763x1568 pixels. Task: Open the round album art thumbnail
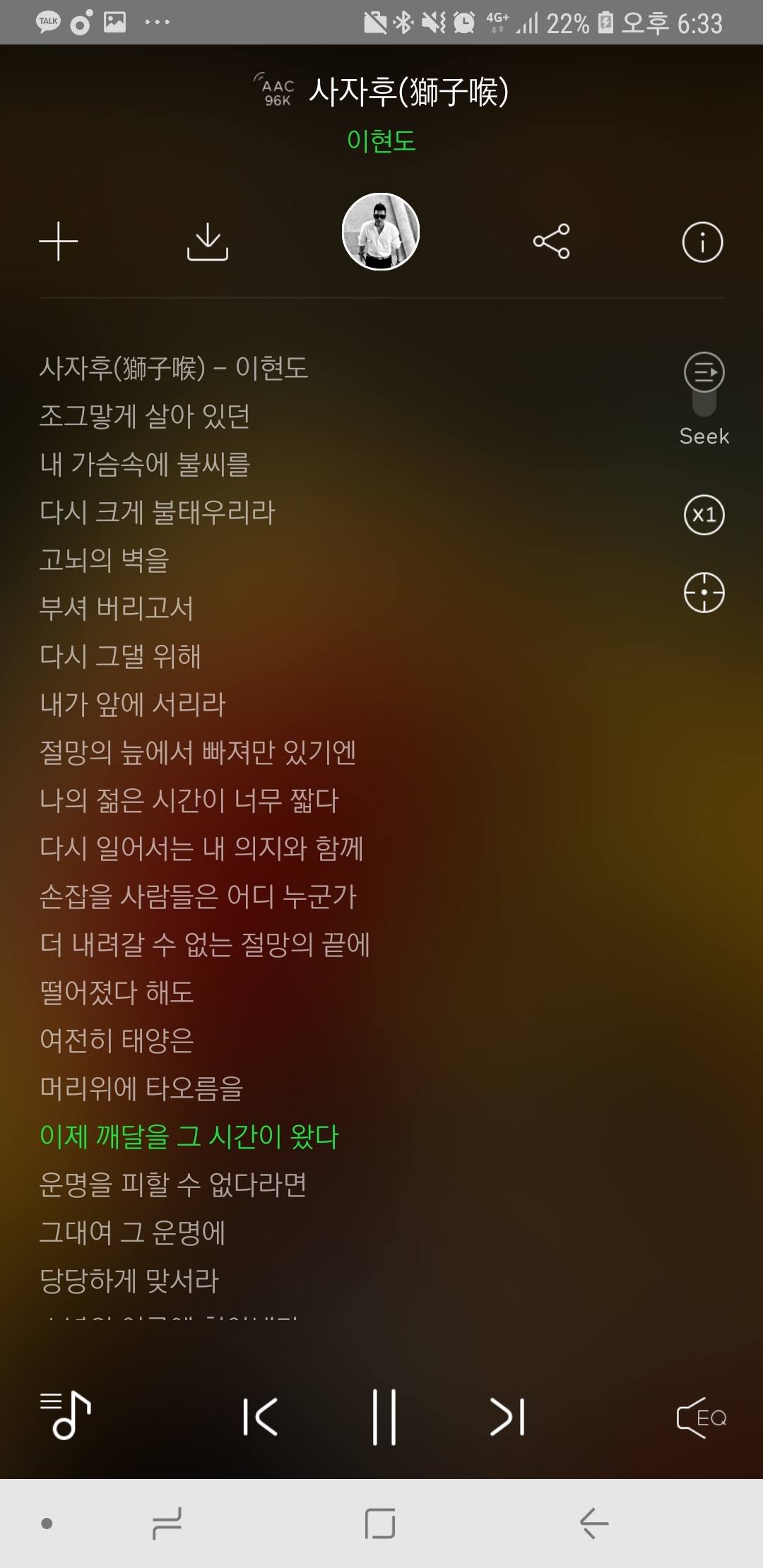[381, 232]
